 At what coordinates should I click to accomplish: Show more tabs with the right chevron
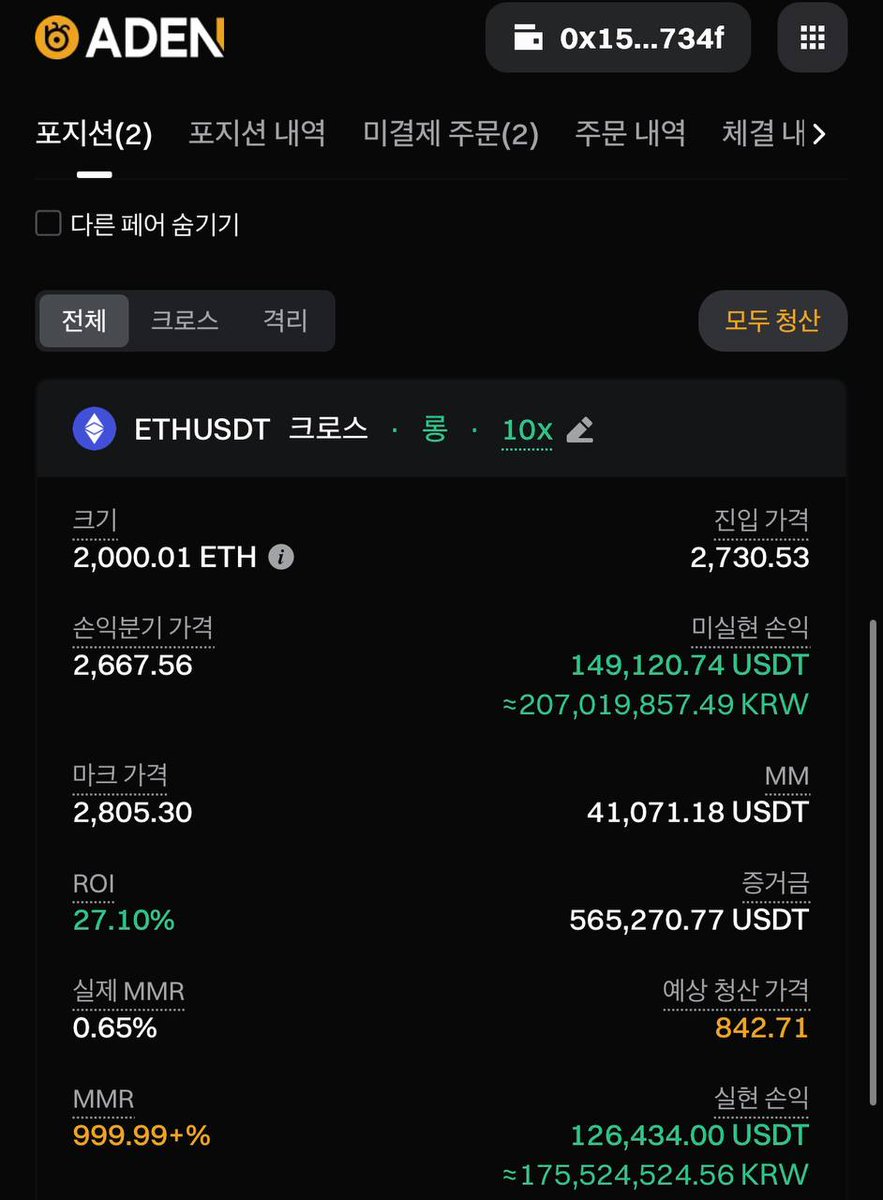point(819,134)
